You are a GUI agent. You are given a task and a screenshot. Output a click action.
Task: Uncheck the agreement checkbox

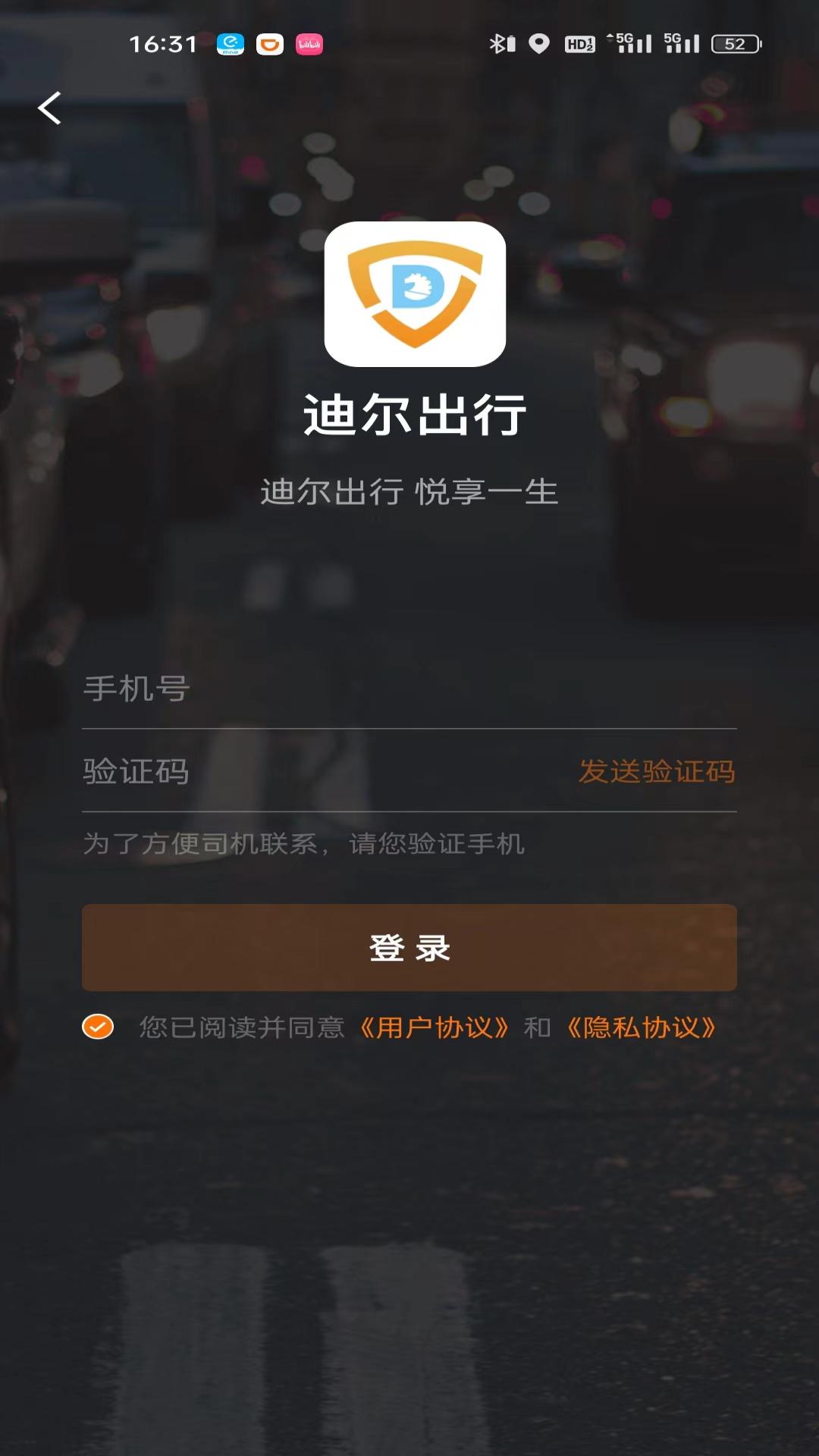[98, 1027]
